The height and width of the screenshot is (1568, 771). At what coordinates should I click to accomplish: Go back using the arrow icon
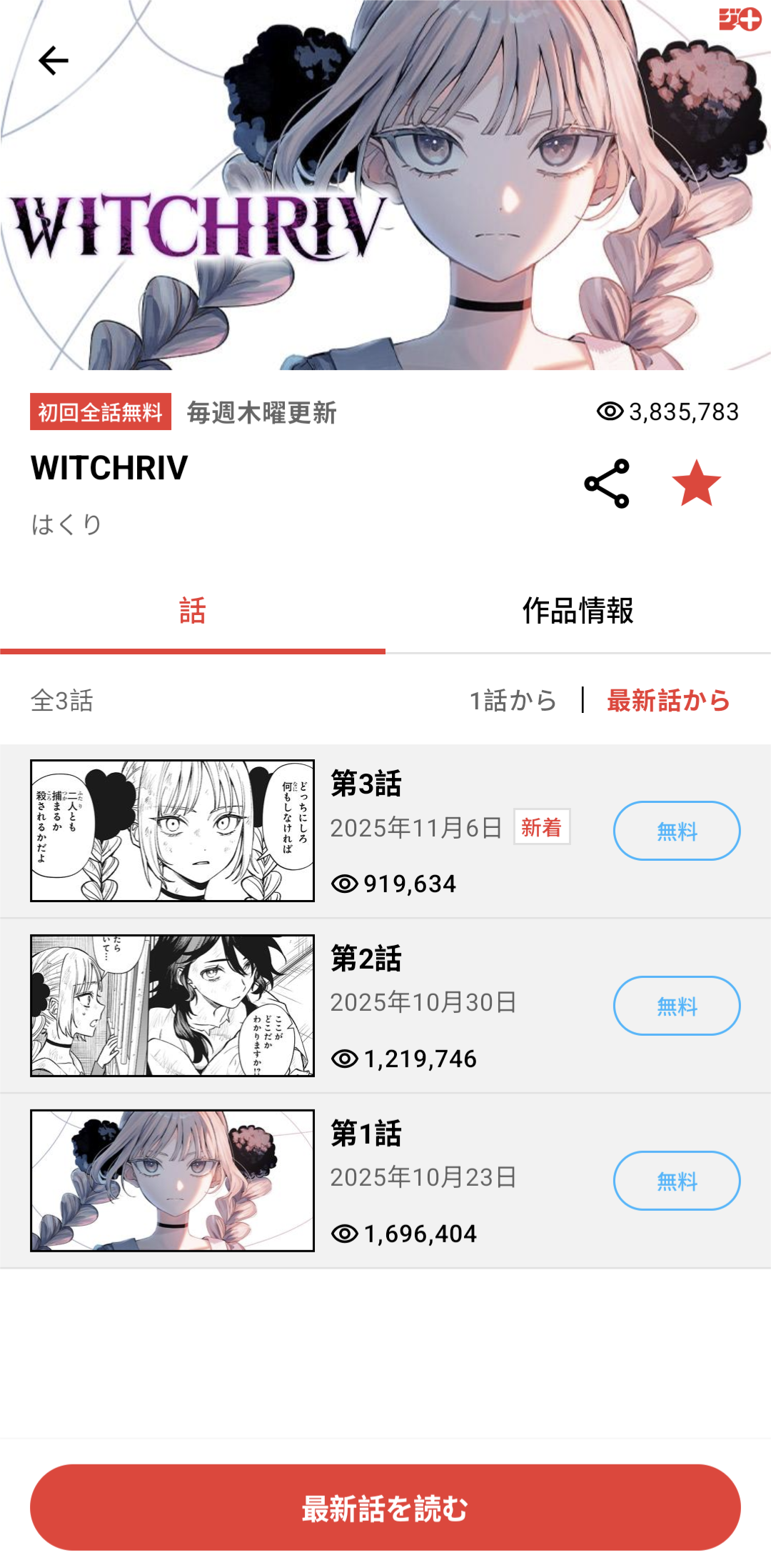(54, 61)
